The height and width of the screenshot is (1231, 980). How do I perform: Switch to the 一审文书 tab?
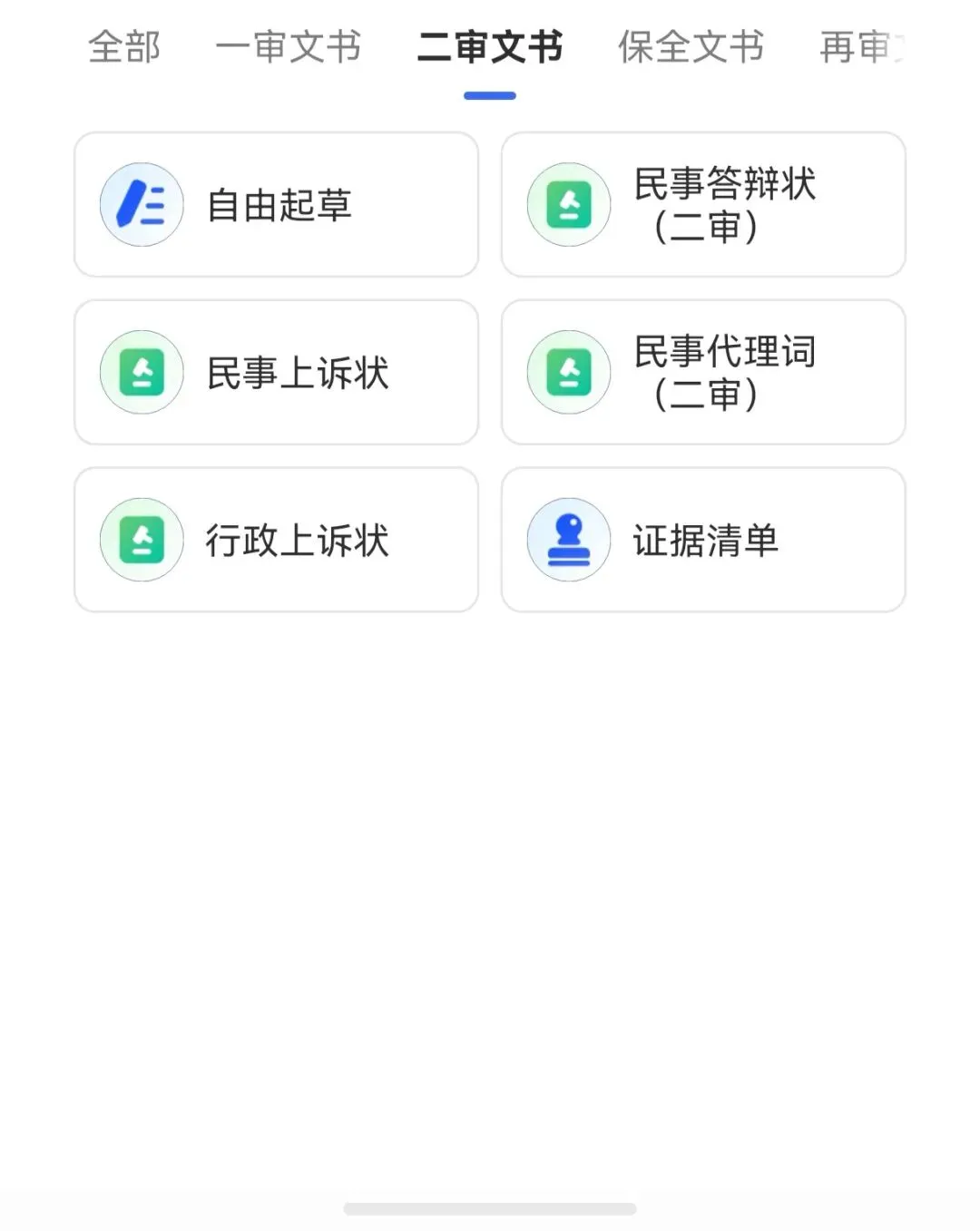(x=288, y=47)
